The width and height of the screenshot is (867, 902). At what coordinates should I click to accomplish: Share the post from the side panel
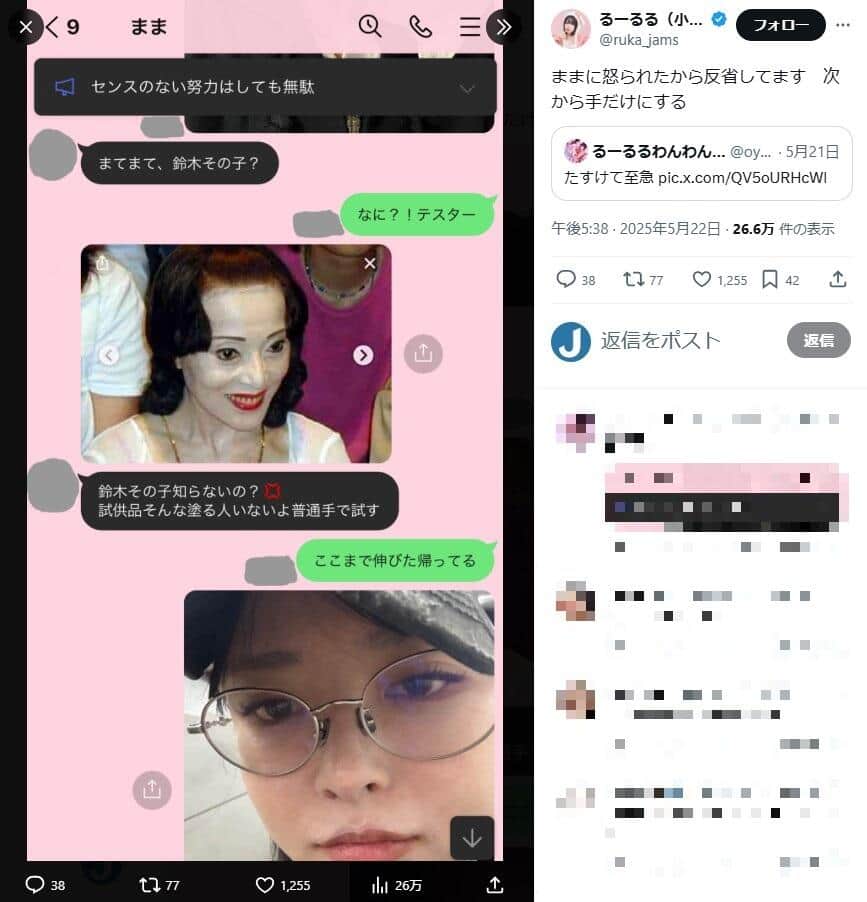838,280
